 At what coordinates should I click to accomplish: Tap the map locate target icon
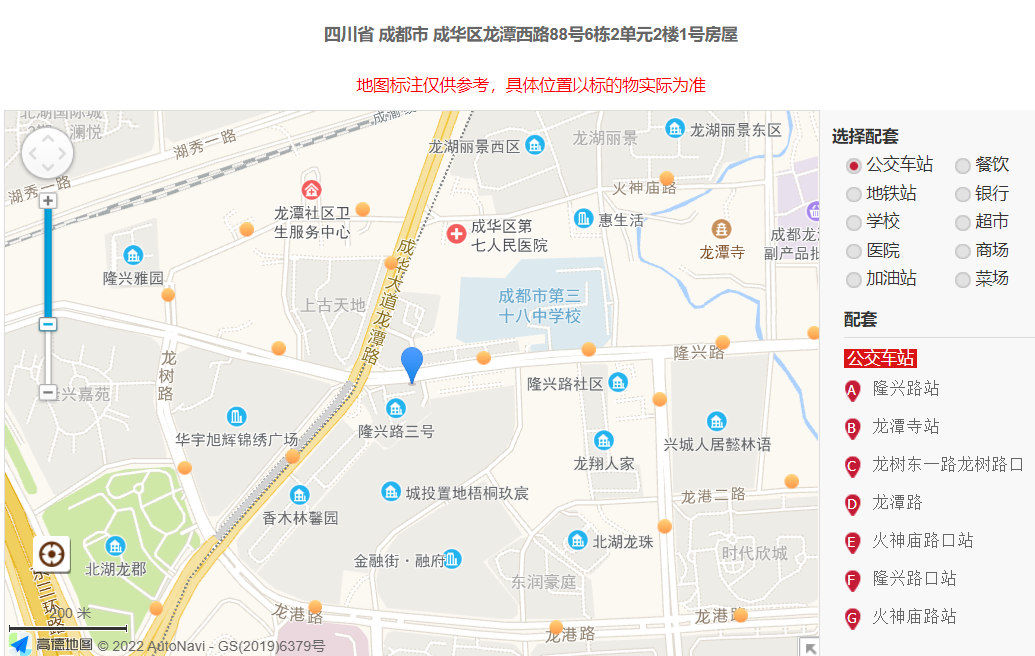click(x=52, y=553)
